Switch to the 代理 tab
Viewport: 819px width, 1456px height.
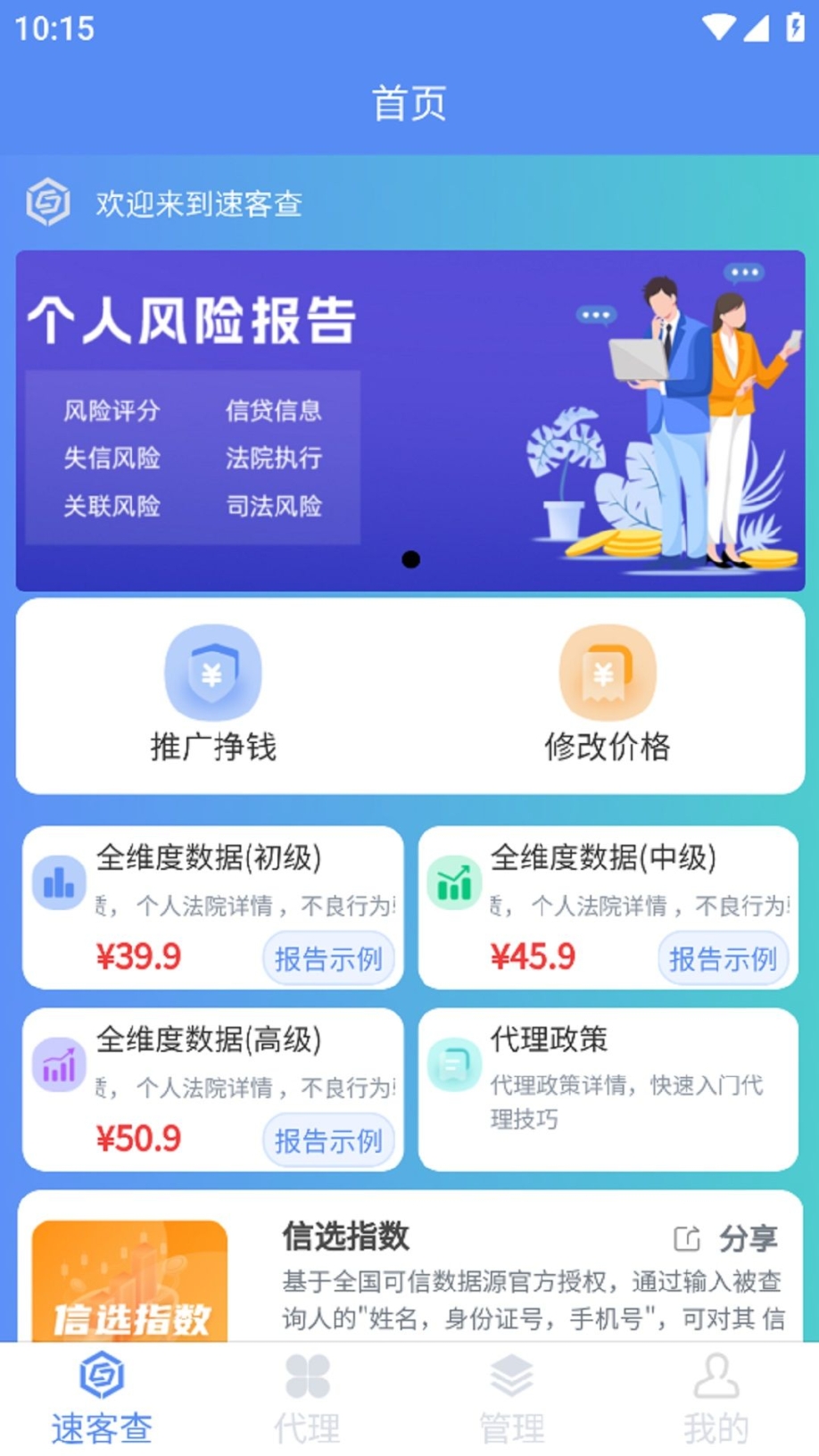click(307, 1398)
